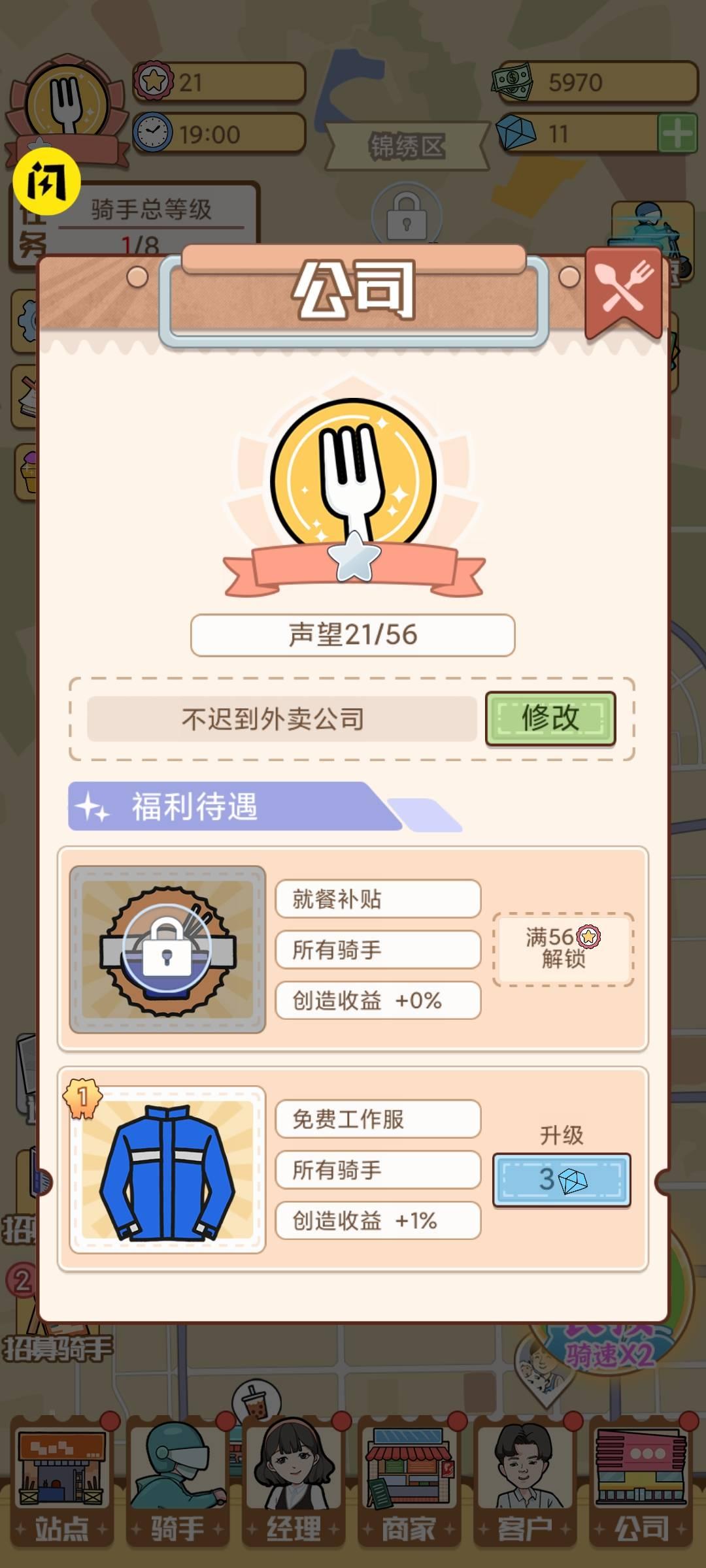Click the locked district padlock icon

tap(405, 219)
